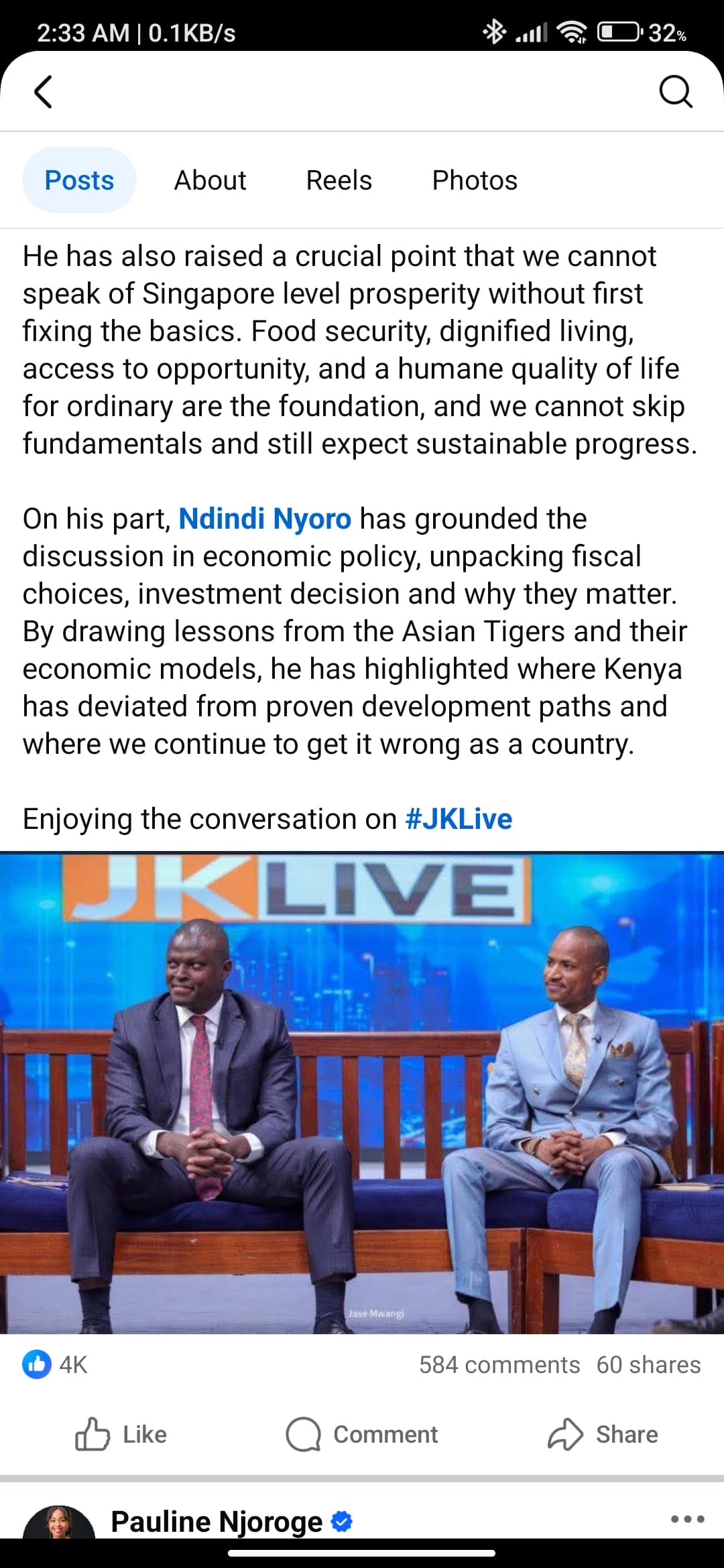See the 60 shares
The height and width of the screenshot is (1568, 724).
point(648,1364)
